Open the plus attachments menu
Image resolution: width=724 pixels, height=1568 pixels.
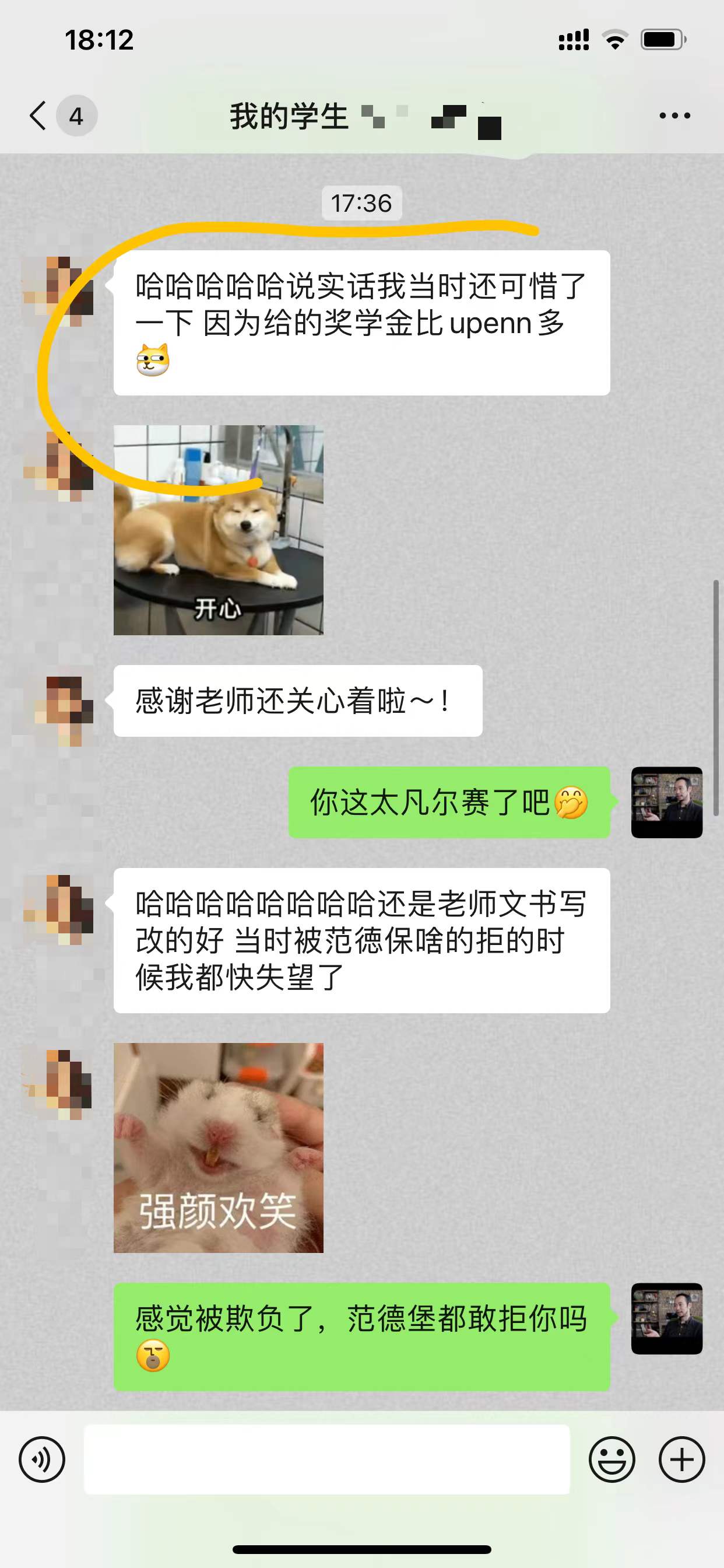[681, 1459]
